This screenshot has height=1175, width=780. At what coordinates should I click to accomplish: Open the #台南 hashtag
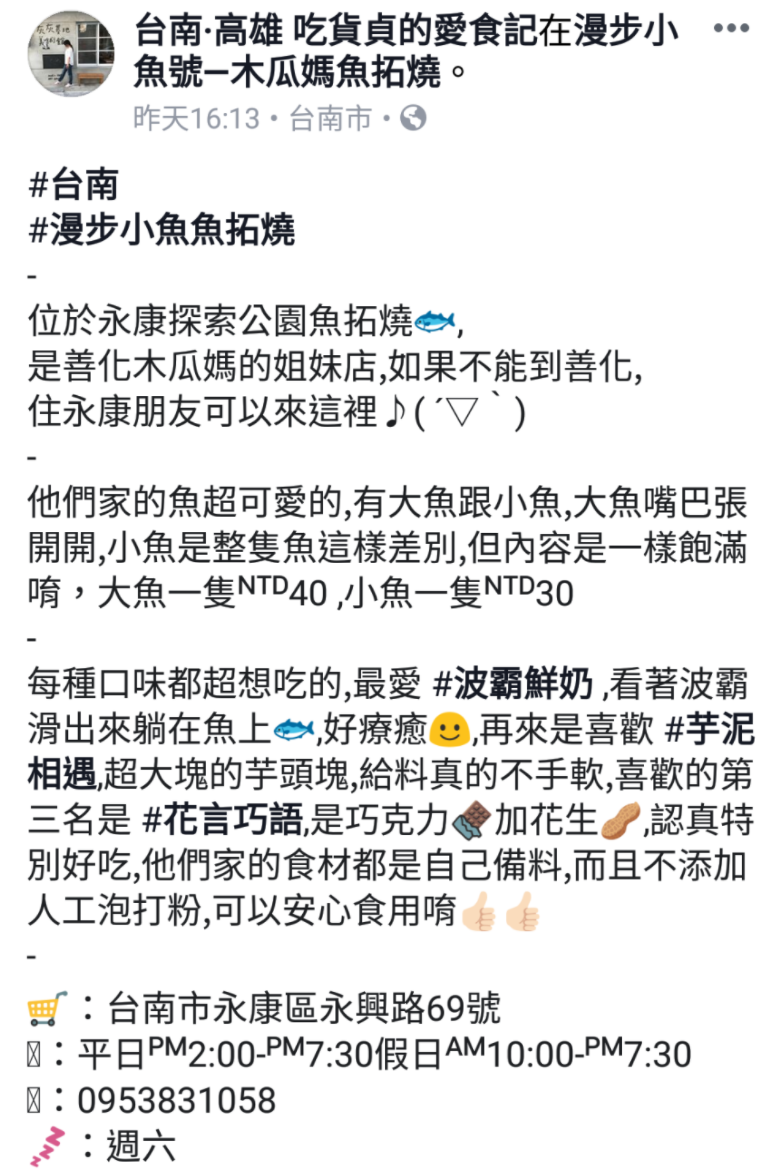(73, 184)
